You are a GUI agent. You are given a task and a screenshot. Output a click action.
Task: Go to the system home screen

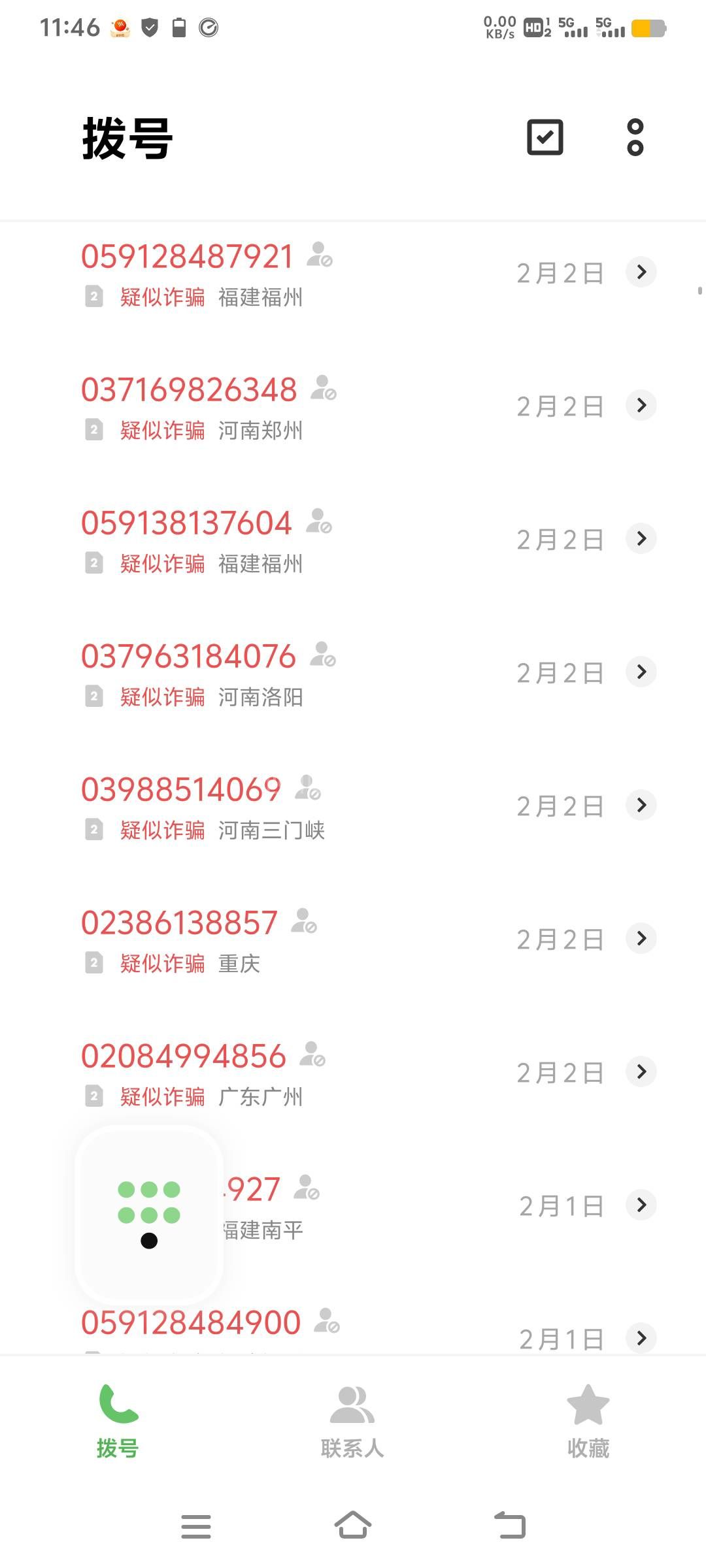(353, 1526)
